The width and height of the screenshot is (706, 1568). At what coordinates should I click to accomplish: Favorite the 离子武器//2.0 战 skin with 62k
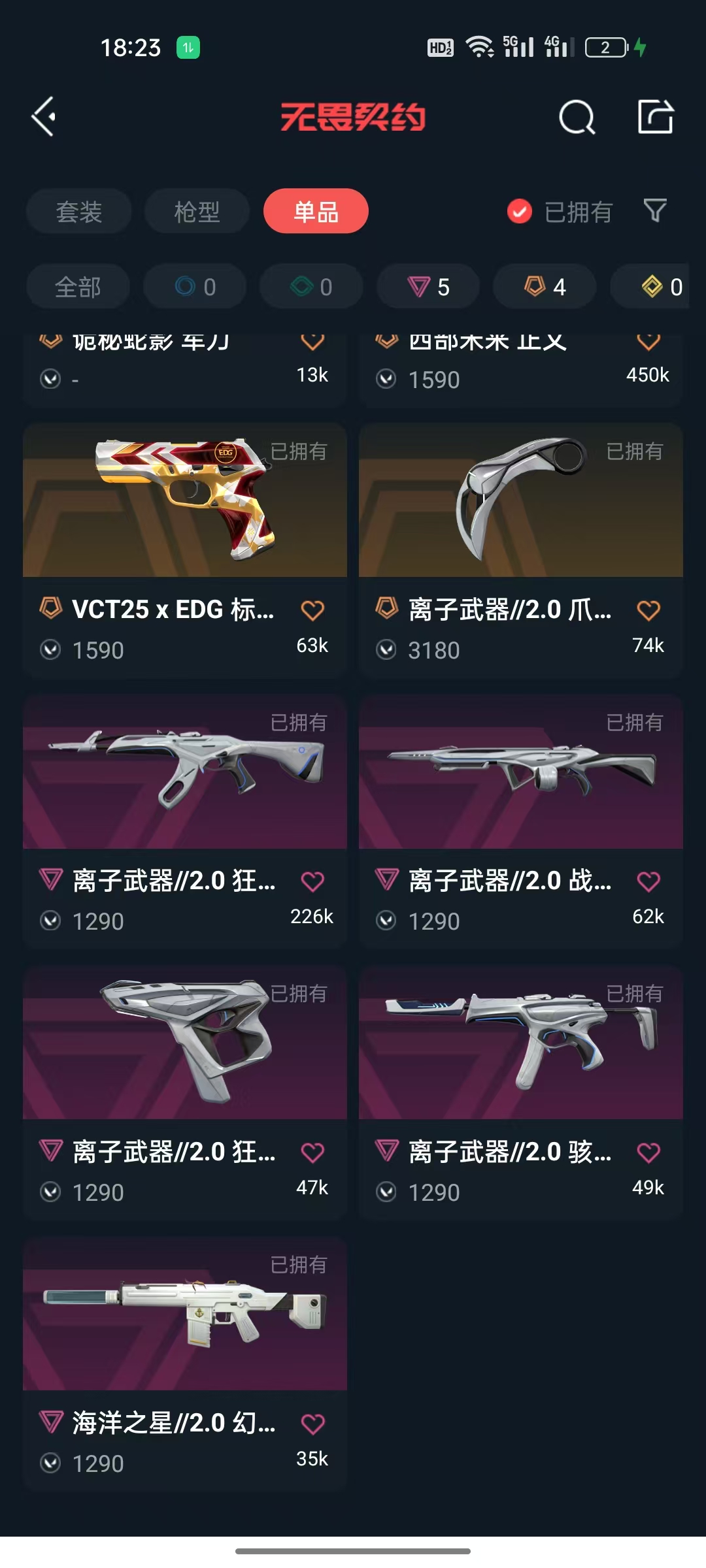[648, 881]
